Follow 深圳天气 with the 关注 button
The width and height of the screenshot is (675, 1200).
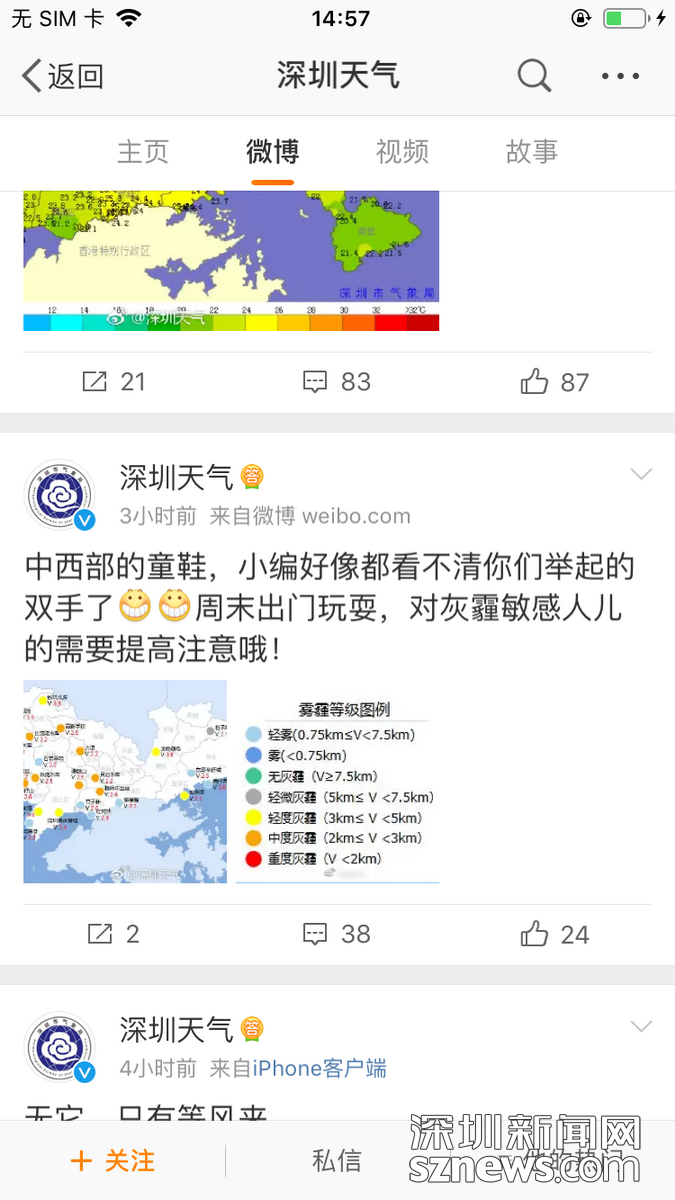pos(113,1160)
